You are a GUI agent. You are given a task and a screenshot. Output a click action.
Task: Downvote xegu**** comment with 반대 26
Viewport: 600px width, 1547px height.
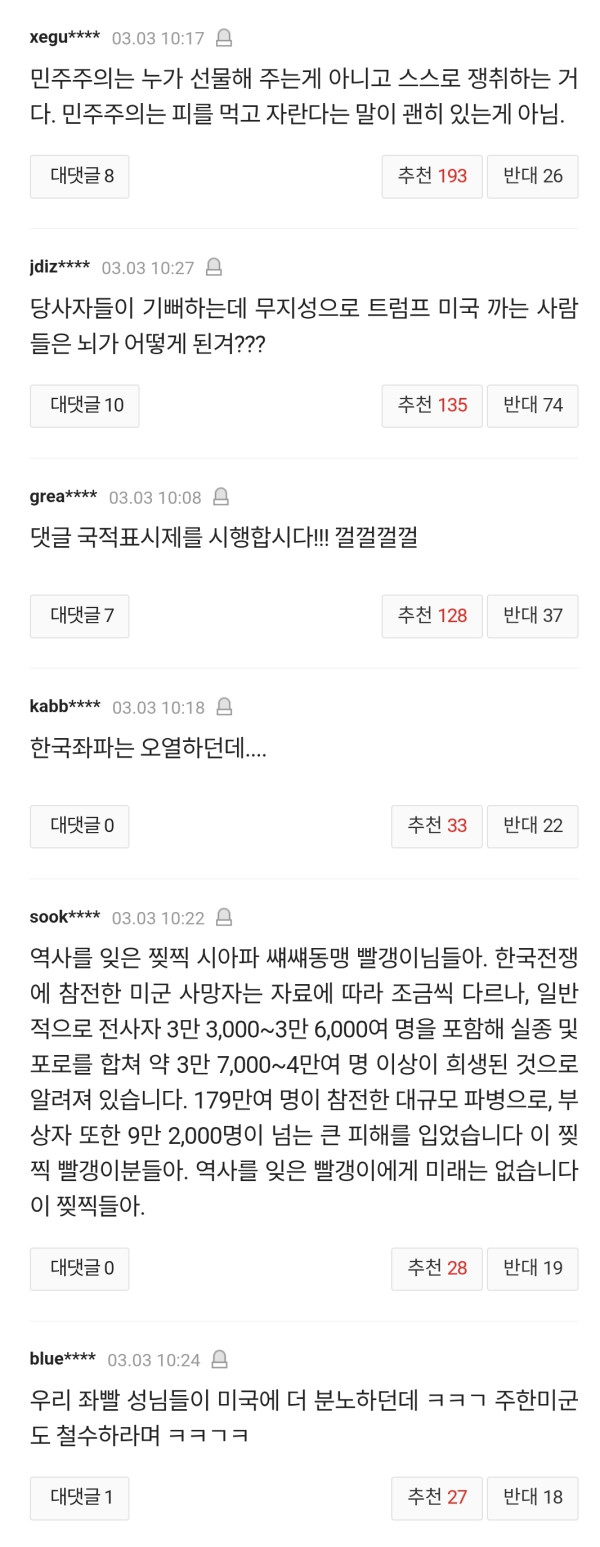pyautogui.click(x=532, y=176)
